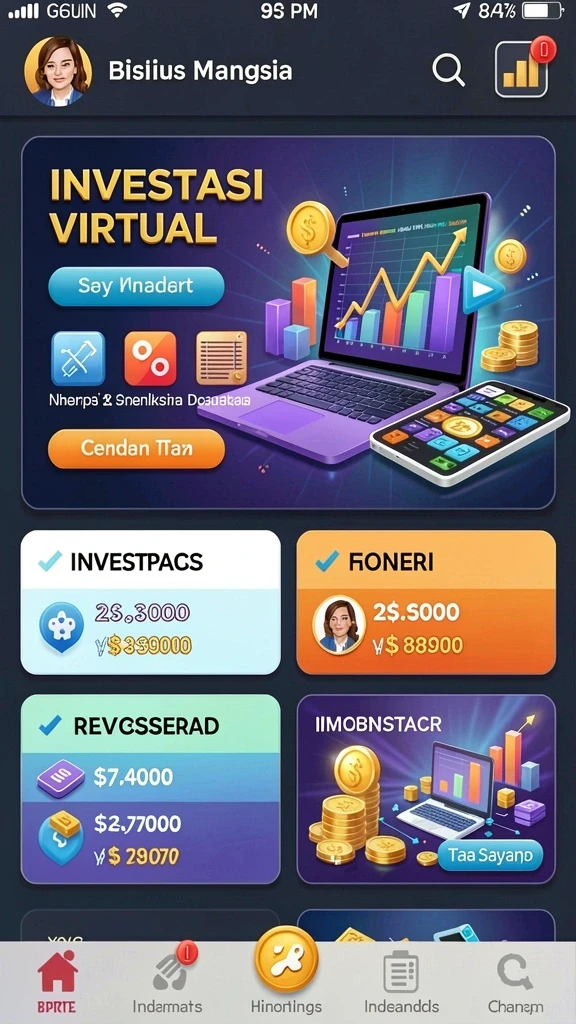
Task: Switch to the Indeandds tab
Action: pos(402,982)
